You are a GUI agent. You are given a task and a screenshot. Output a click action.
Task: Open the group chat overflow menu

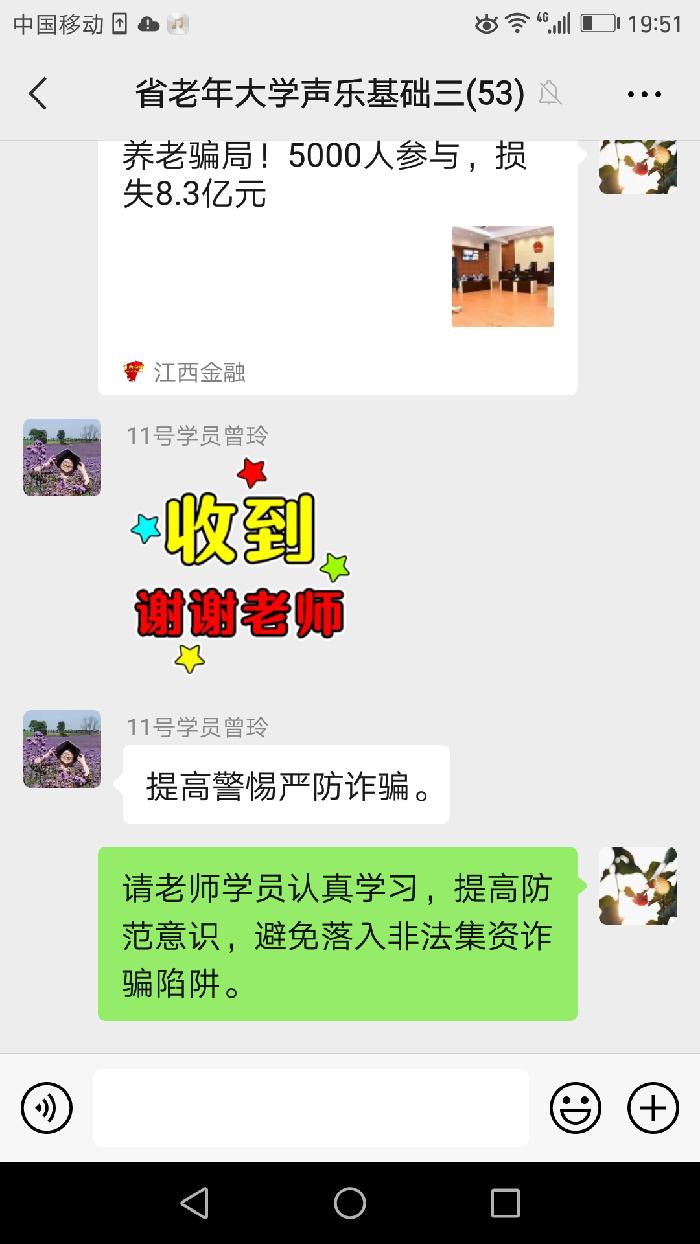[x=645, y=95]
